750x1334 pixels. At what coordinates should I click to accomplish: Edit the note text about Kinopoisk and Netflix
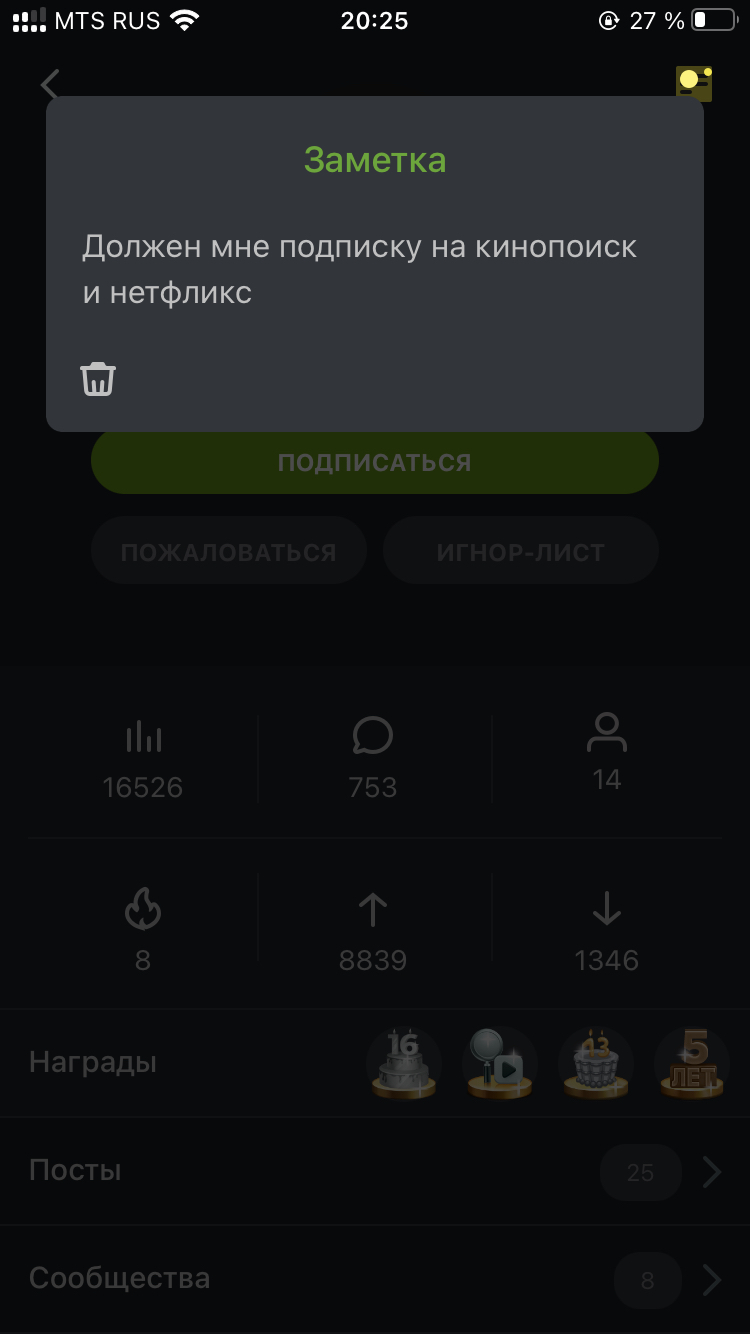click(x=360, y=269)
